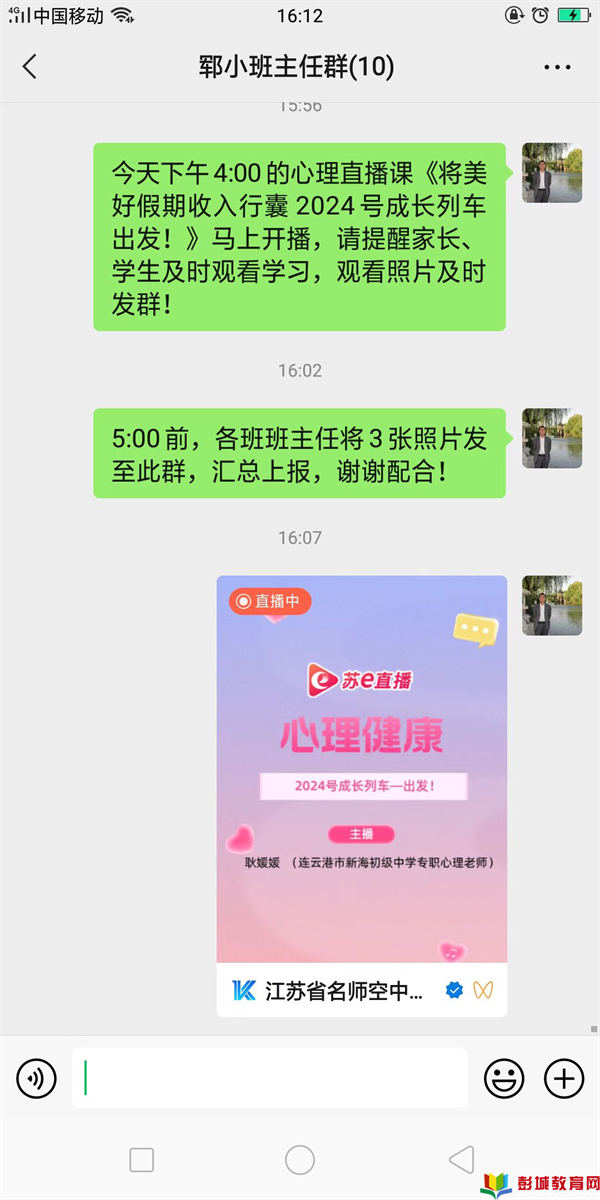The width and height of the screenshot is (600, 1200).
Task: Open the plus attachment menu
Action: [x=564, y=1078]
